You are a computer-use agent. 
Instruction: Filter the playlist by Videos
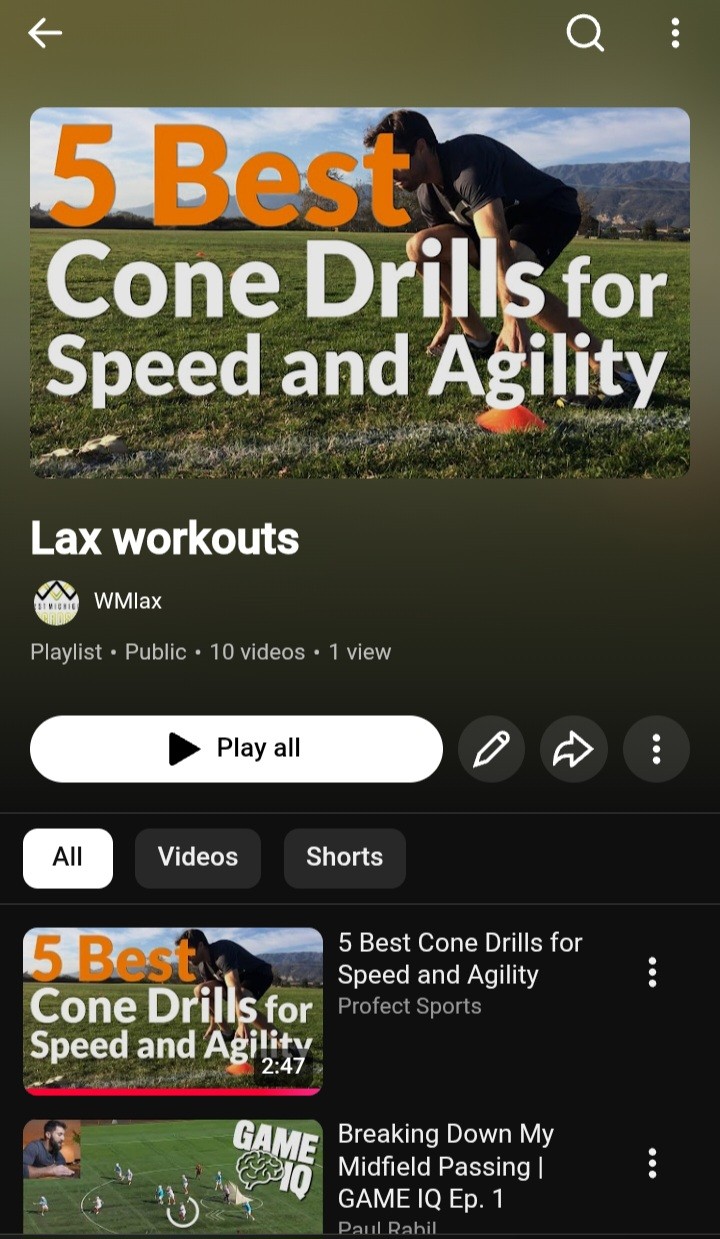point(198,857)
